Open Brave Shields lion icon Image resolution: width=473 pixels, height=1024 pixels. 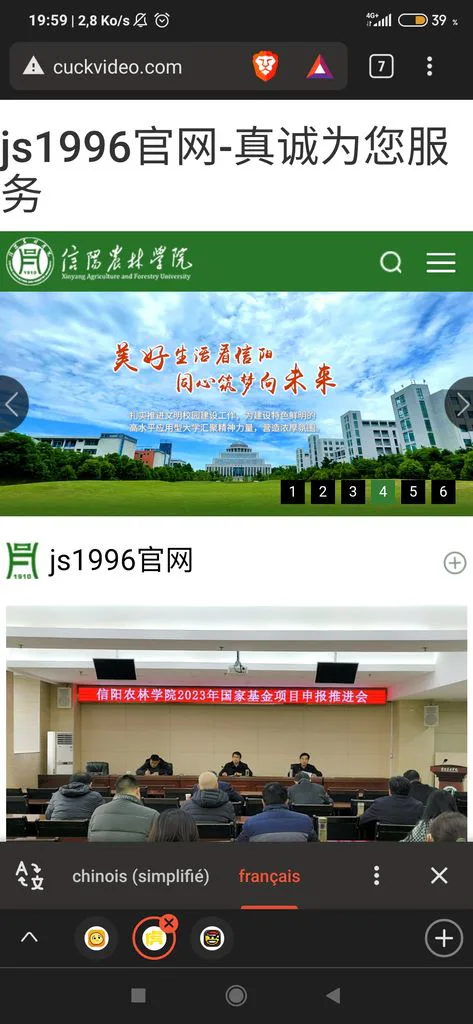click(x=265, y=67)
